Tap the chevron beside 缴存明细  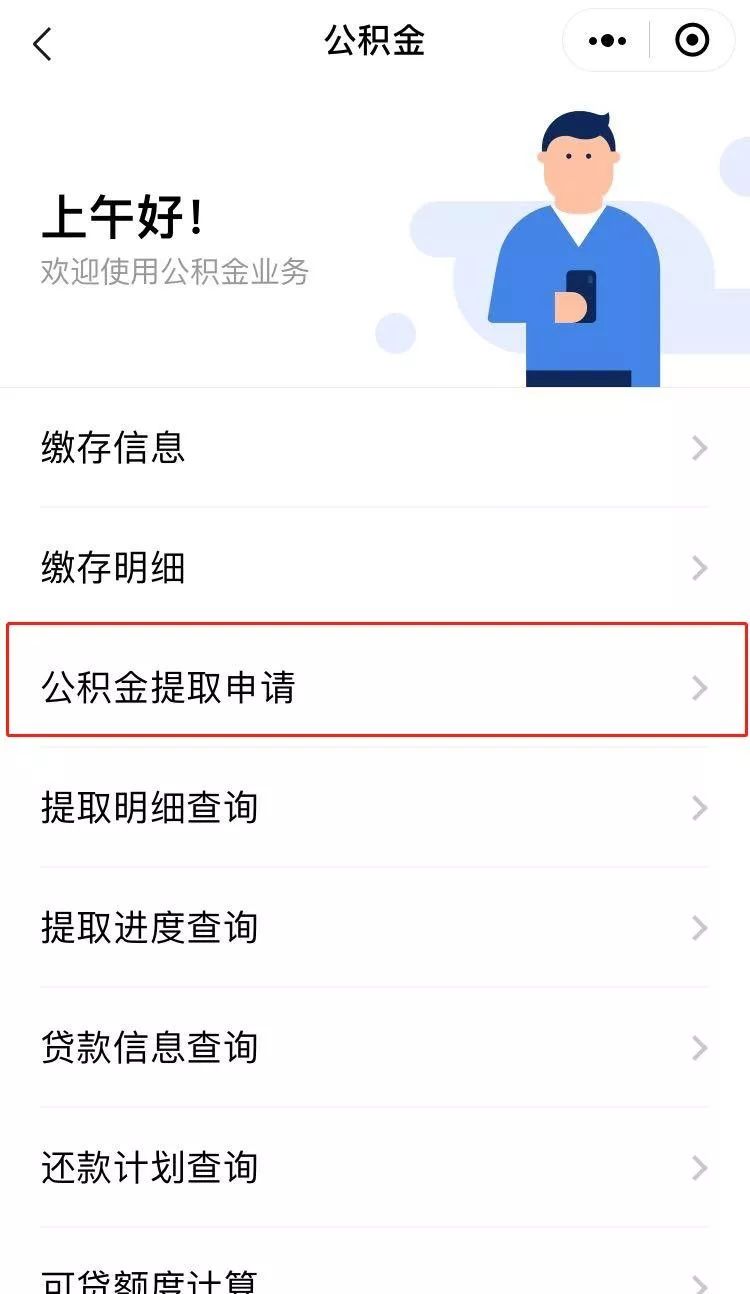point(698,568)
